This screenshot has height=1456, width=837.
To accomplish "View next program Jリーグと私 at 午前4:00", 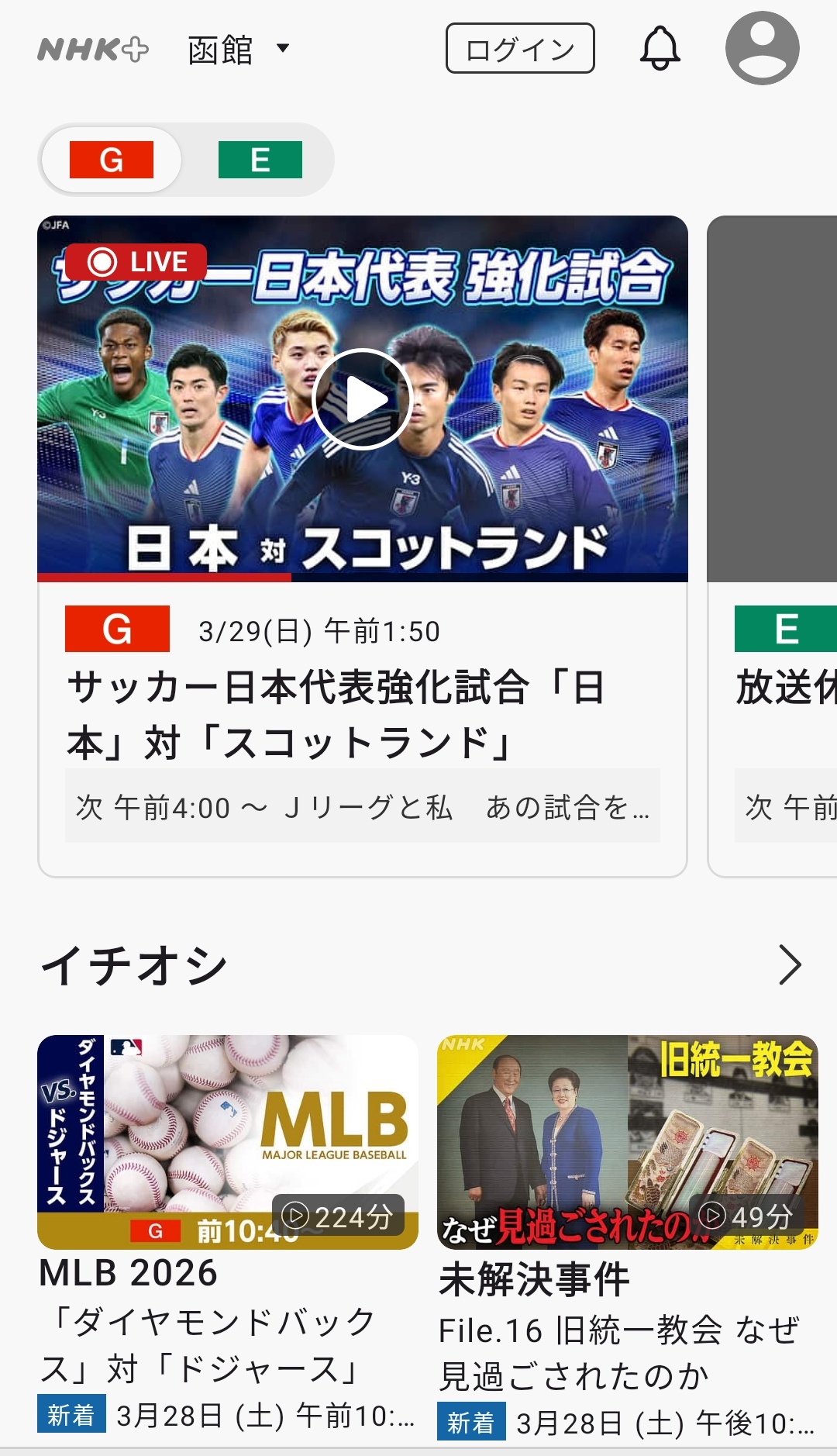I will click(x=362, y=806).
